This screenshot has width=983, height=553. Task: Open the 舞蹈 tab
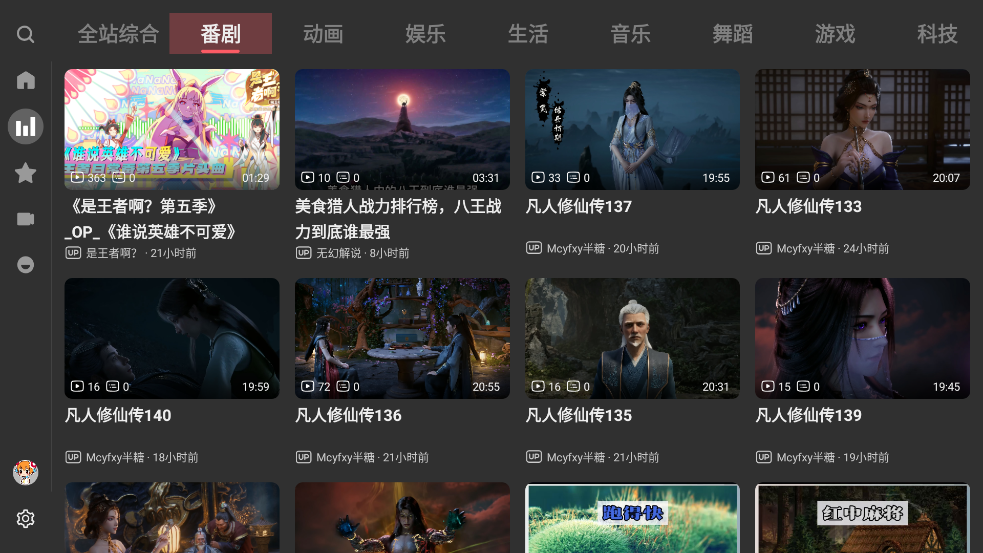click(732, 34)
